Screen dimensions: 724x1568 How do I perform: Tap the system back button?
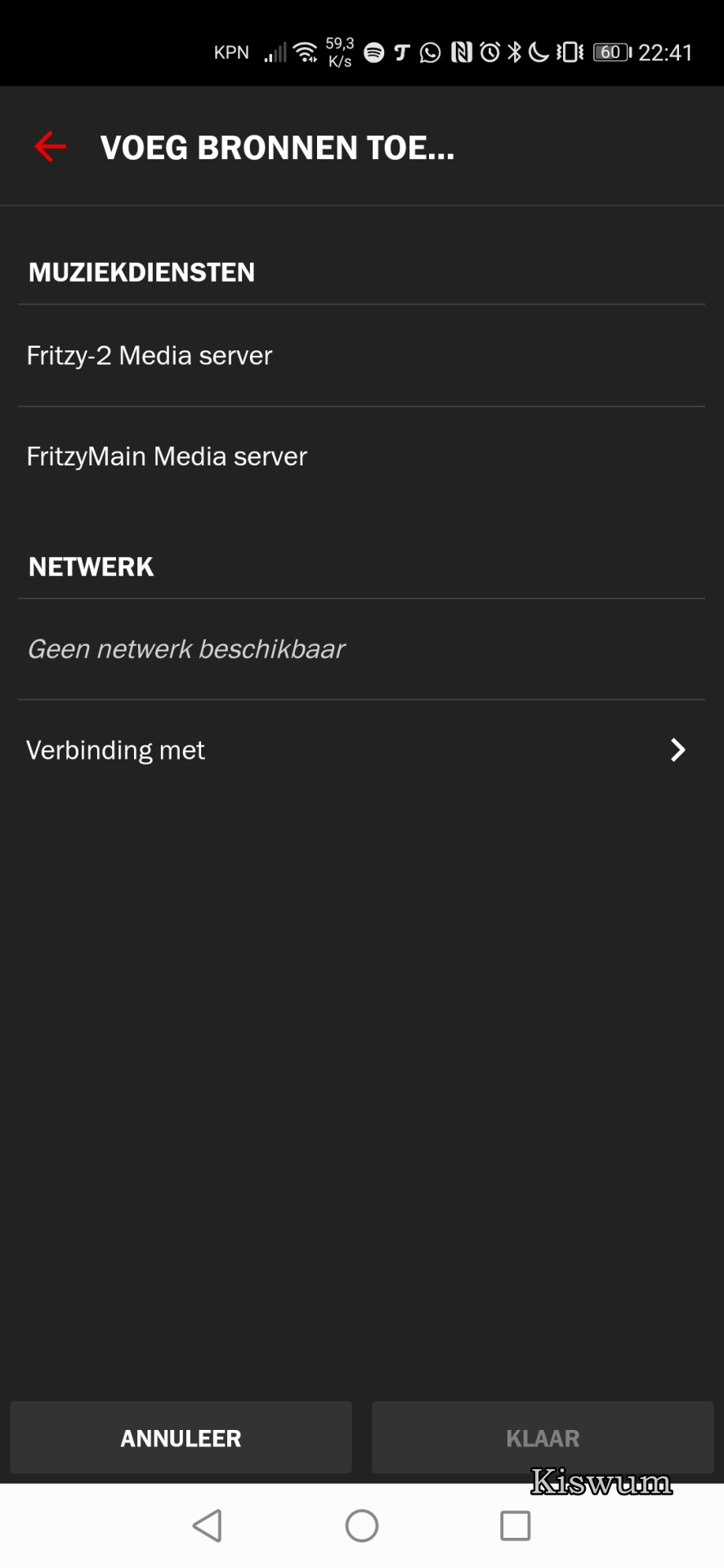click(x=208, y=1526)
